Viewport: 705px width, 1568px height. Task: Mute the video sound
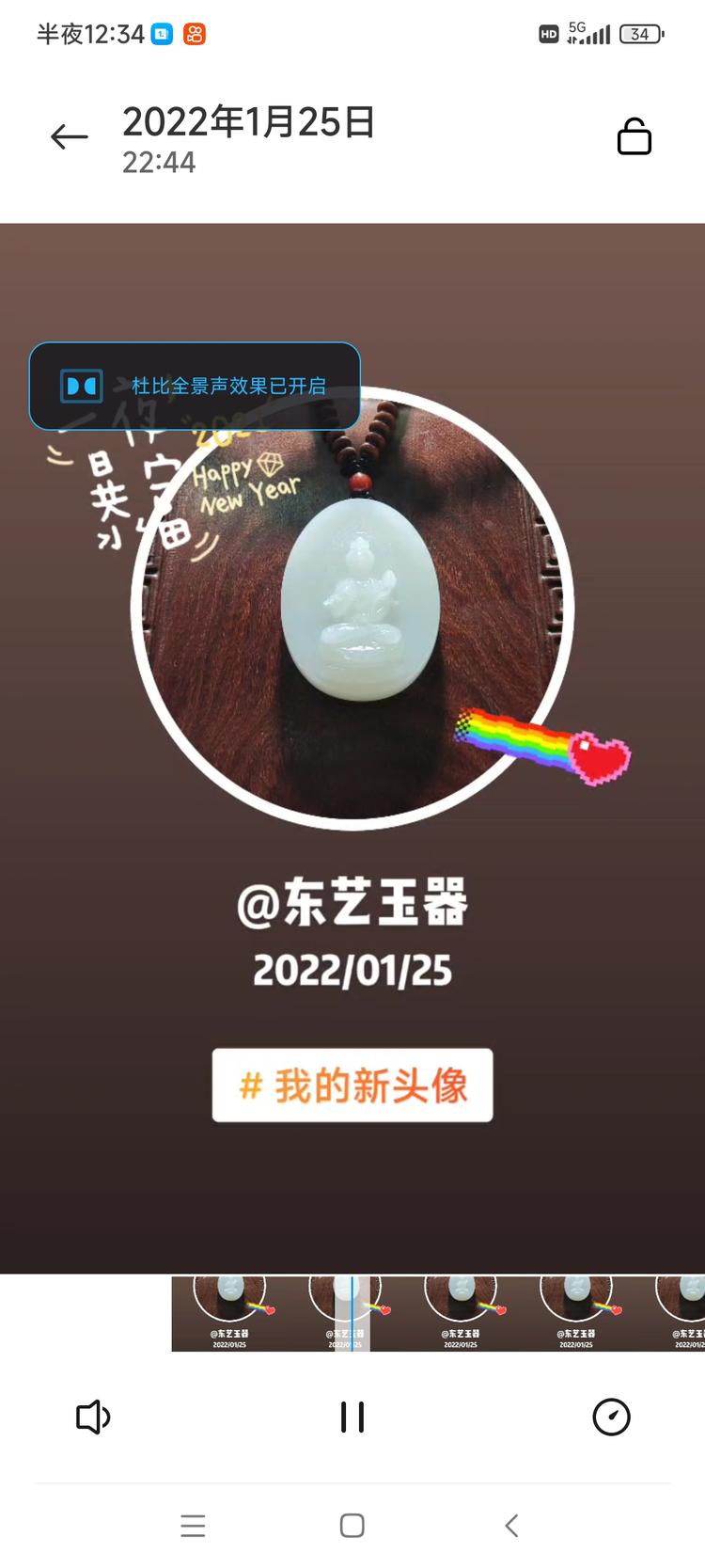(x=92, y=1417)
